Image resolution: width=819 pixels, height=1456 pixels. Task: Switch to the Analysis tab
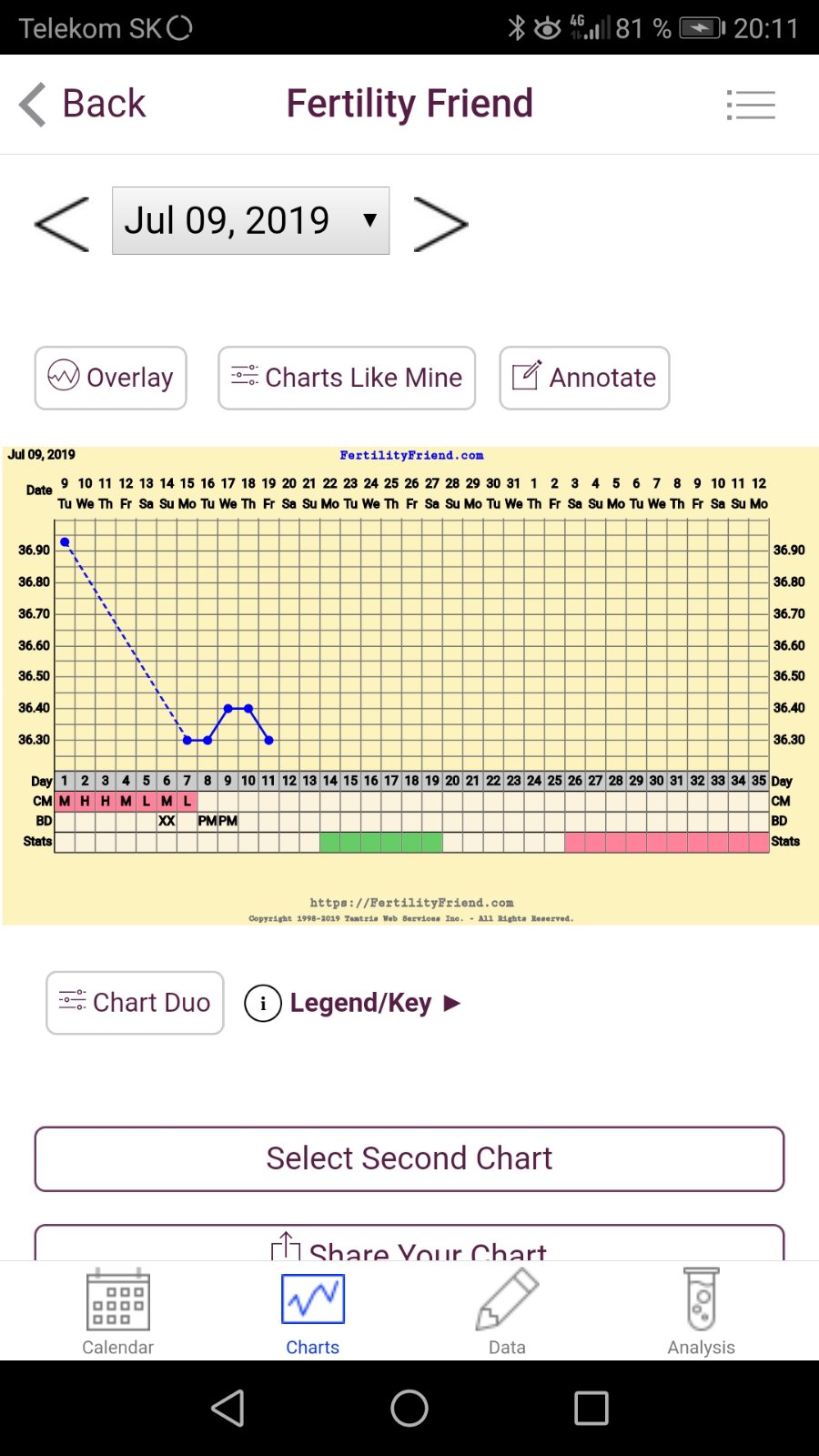point(701,1311)
